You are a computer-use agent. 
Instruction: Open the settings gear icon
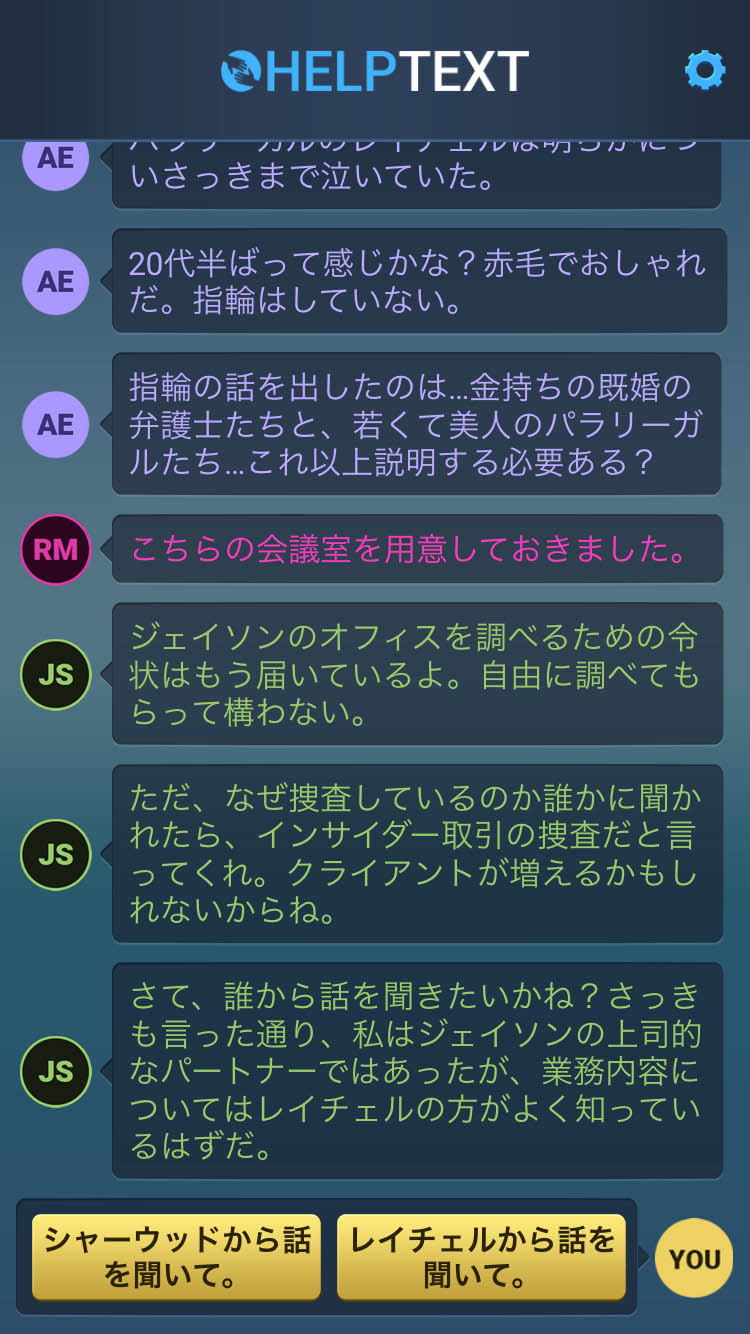[x=704, y=71]
